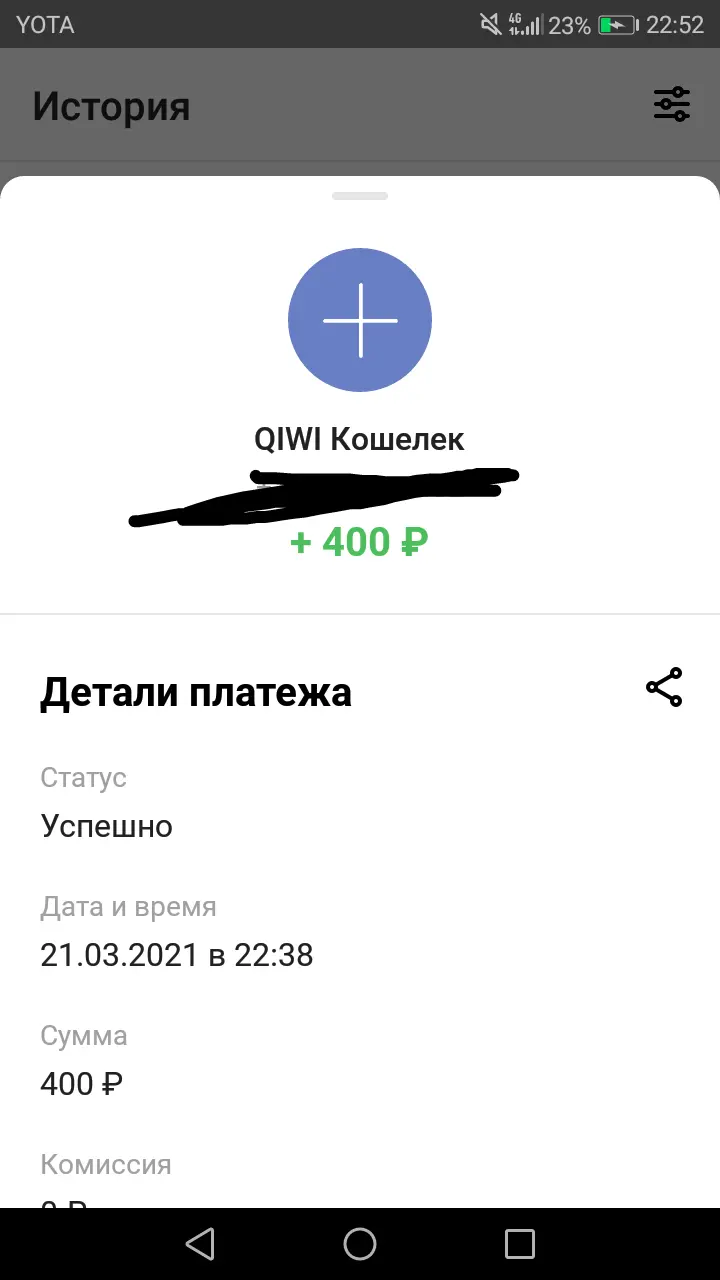Tap the bottom sheet drag handle
Image resolution: width=720 pixels, height=1280 pixels.
point(360,196)
